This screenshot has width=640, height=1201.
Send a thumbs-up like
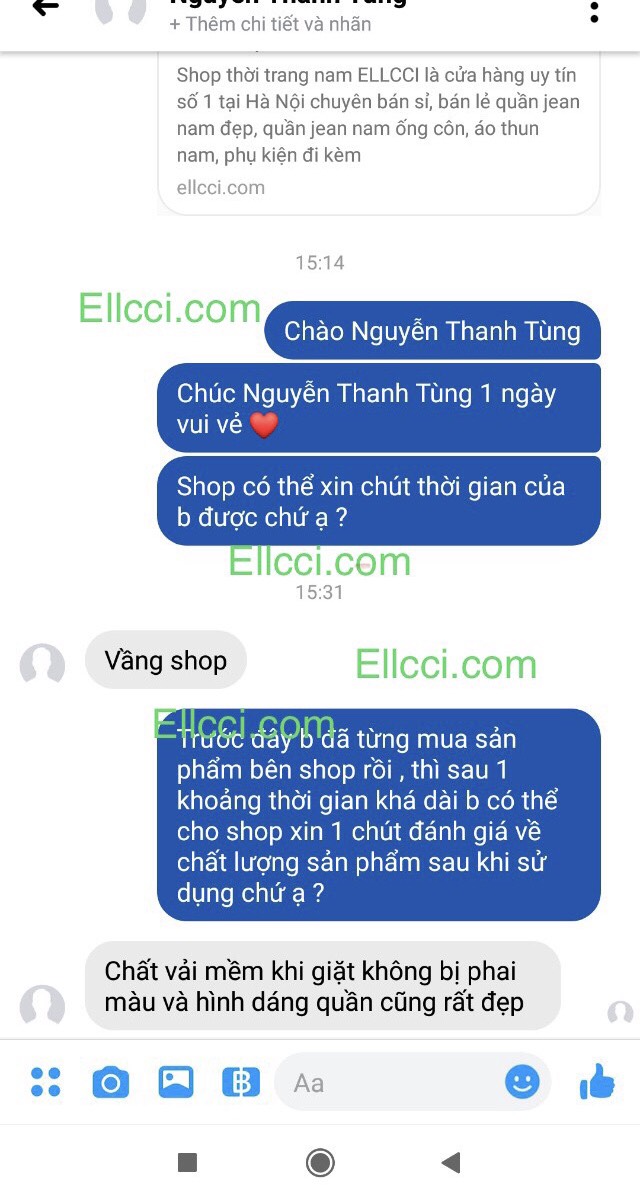(597, 1081)
